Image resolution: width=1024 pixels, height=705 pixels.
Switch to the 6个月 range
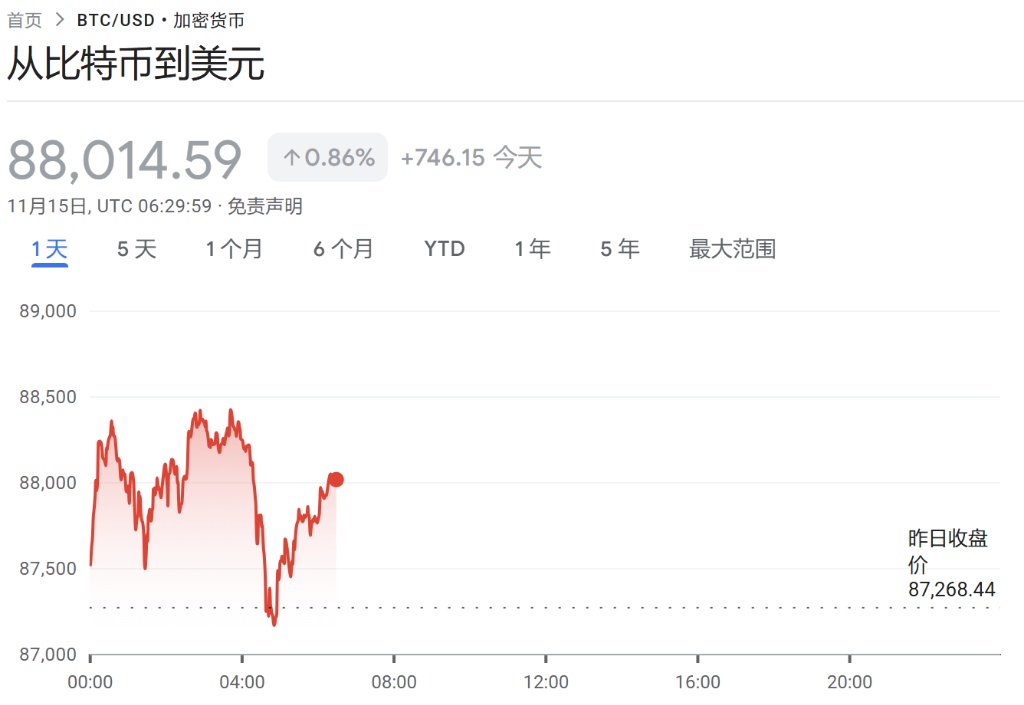[343, 249]
